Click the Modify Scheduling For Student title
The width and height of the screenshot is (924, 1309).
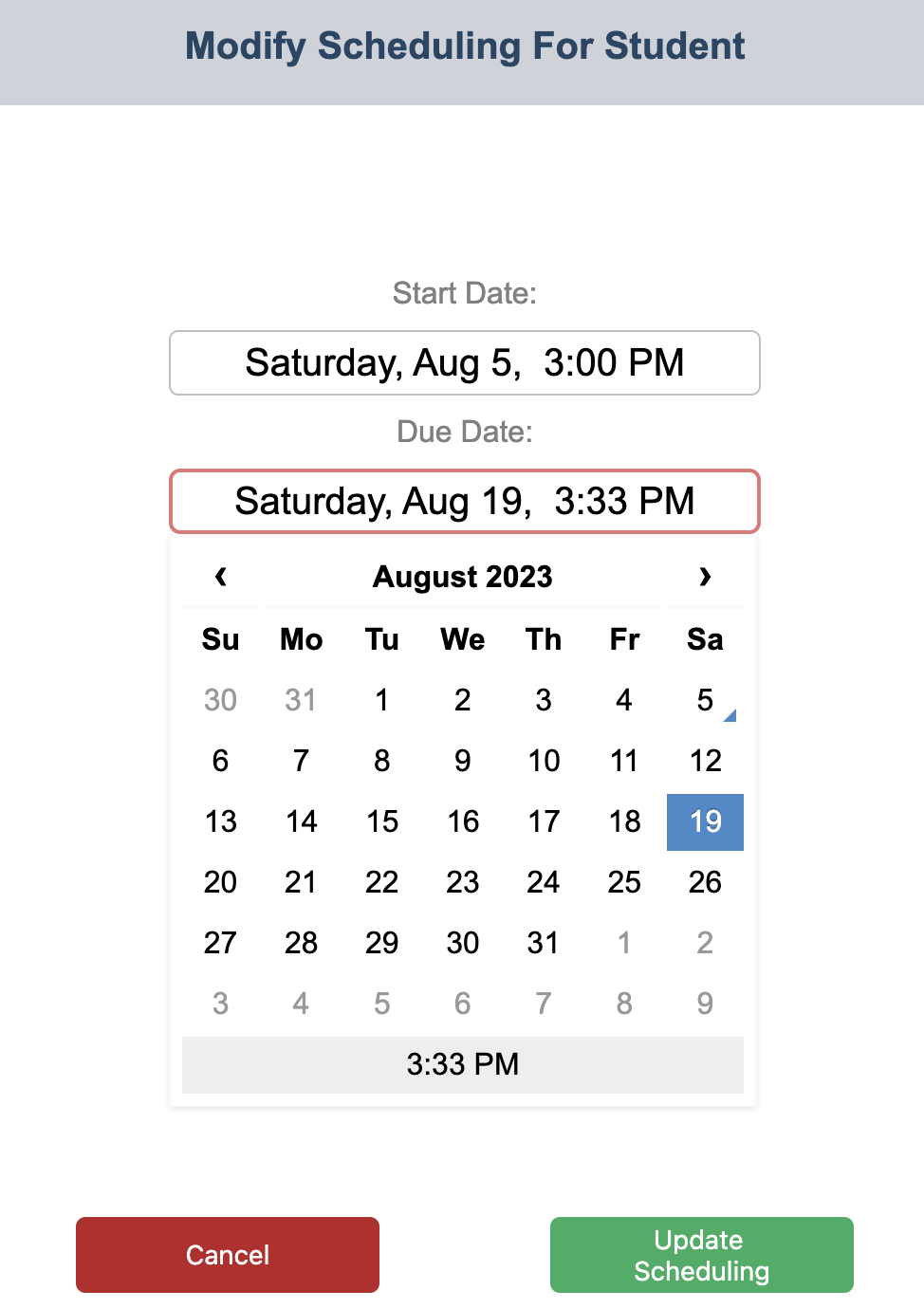tap(462, 45)
